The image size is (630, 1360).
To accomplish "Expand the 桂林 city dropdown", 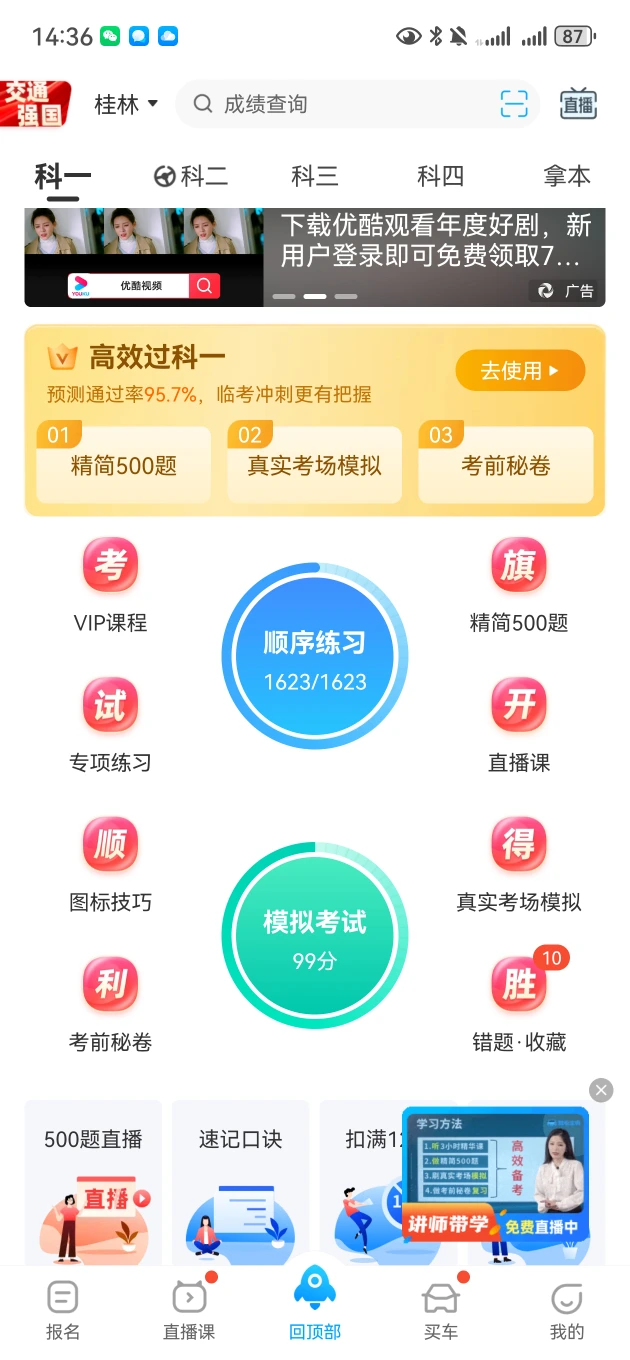I will (x=126, y=104).
